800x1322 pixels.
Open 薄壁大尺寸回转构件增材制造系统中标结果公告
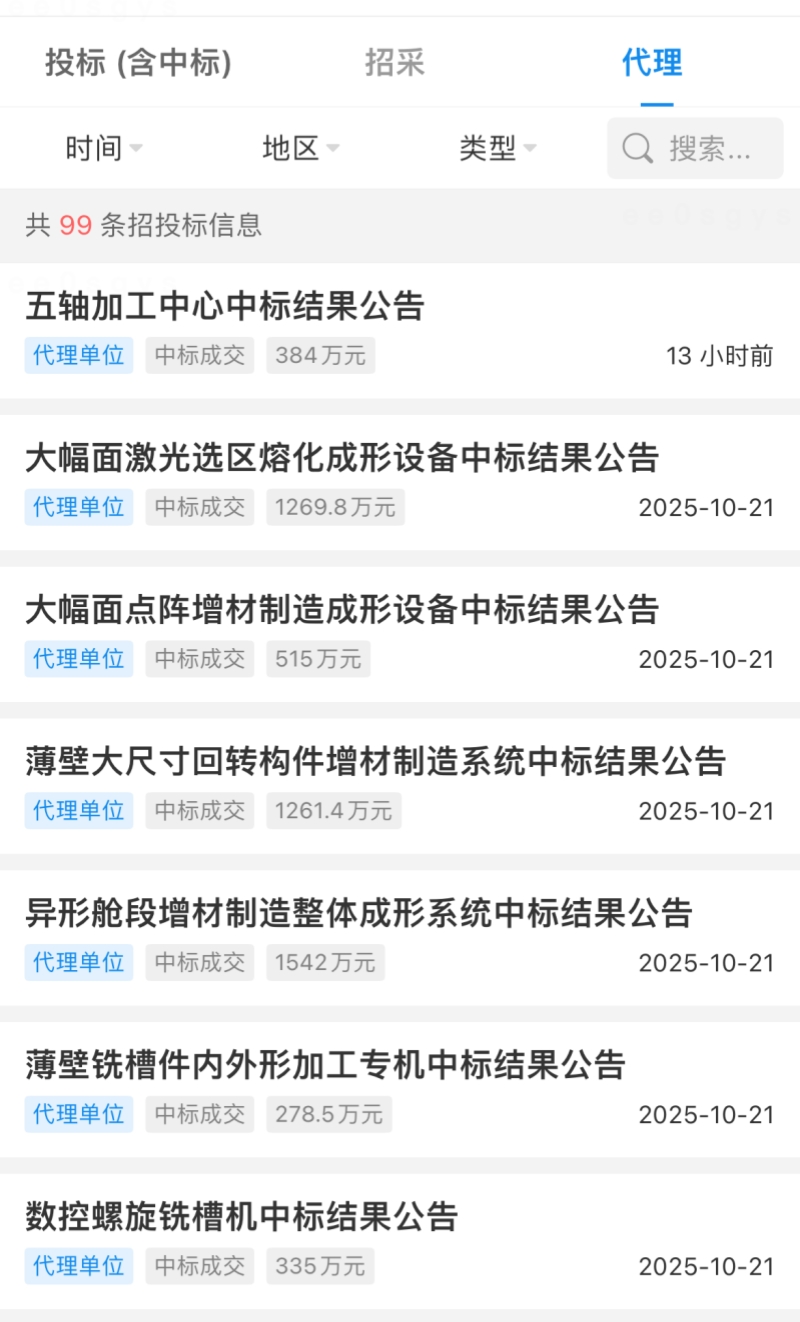tap(375, 762)
